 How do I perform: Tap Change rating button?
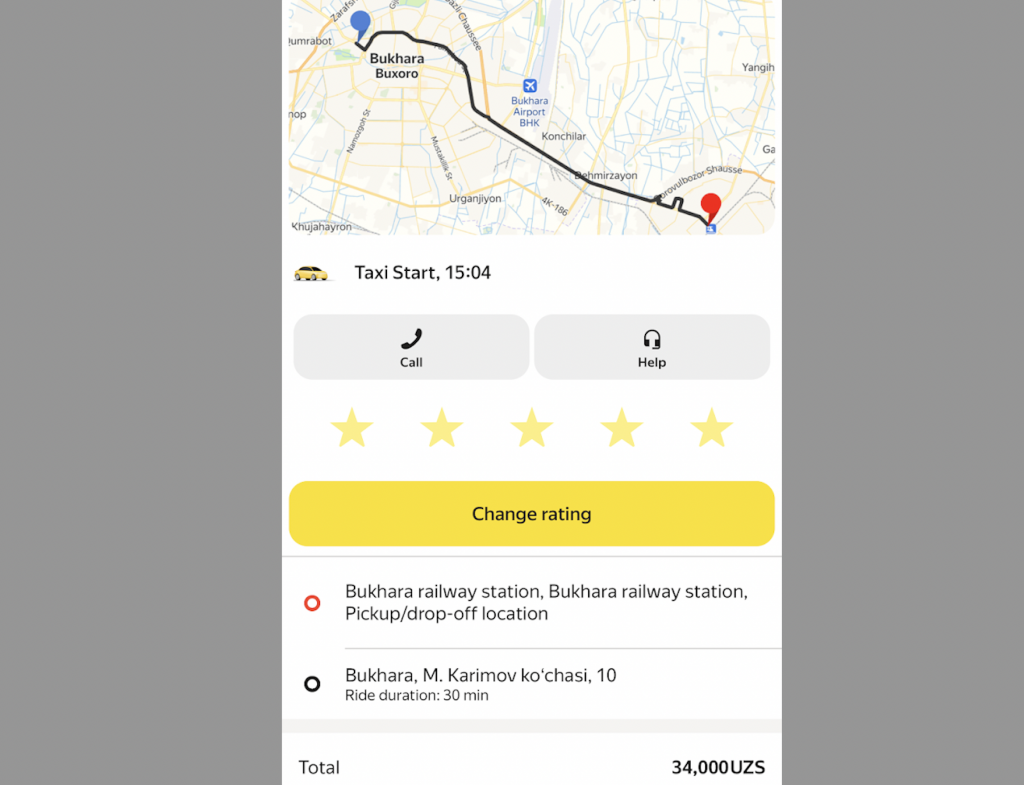531,514
